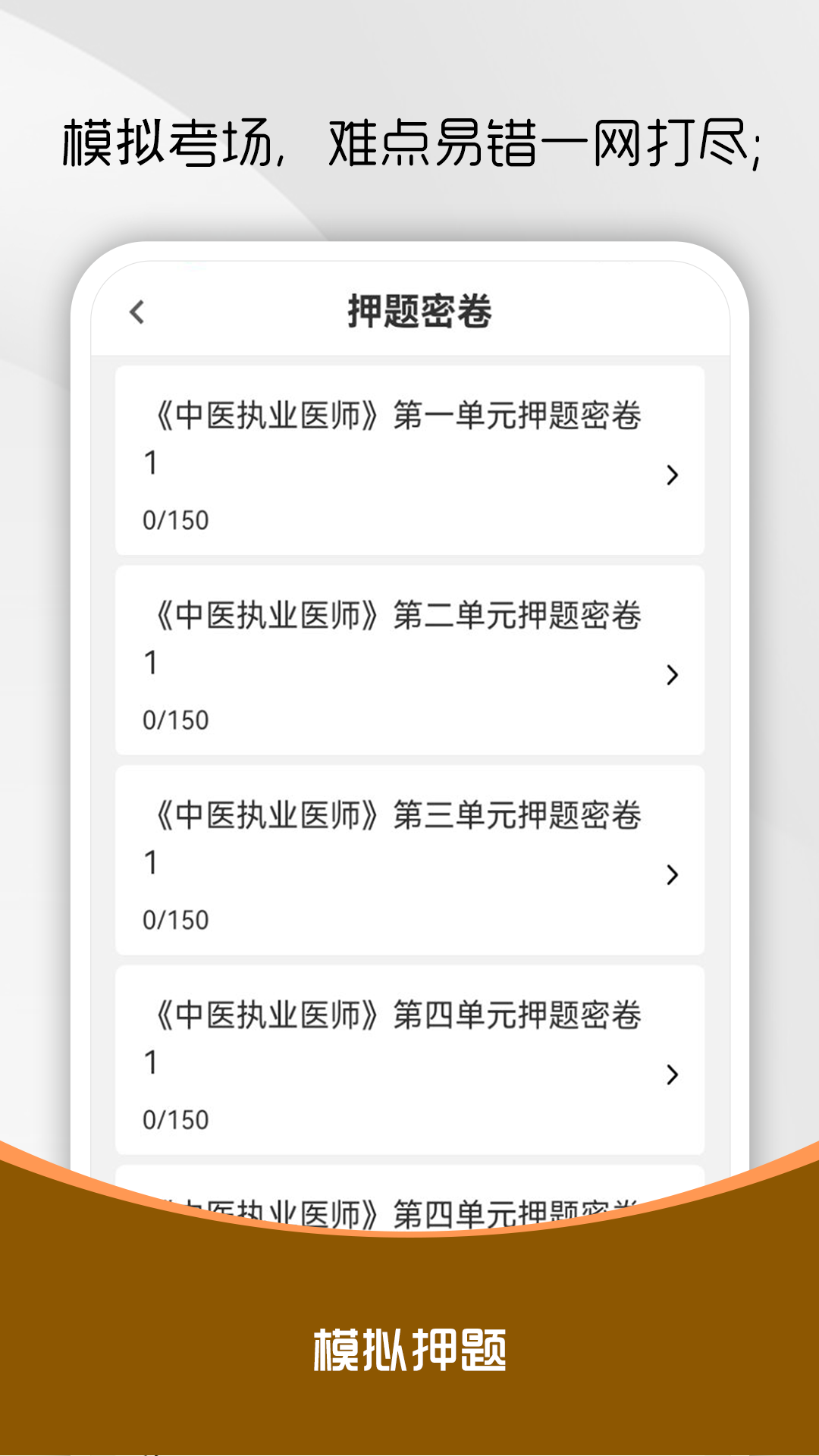Tap the 0/150 progress on the third paper
Viewport: 819px width, 1456px height.
click(176, 920)
